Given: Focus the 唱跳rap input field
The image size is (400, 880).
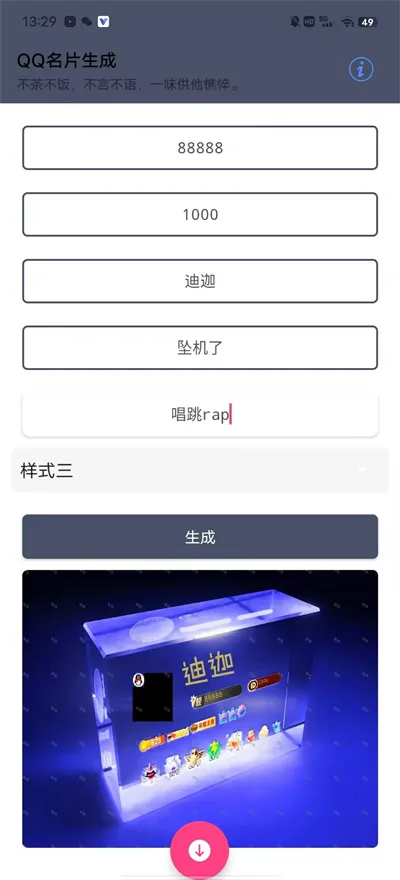Looking at the screenshot, I should click(200, 415).
